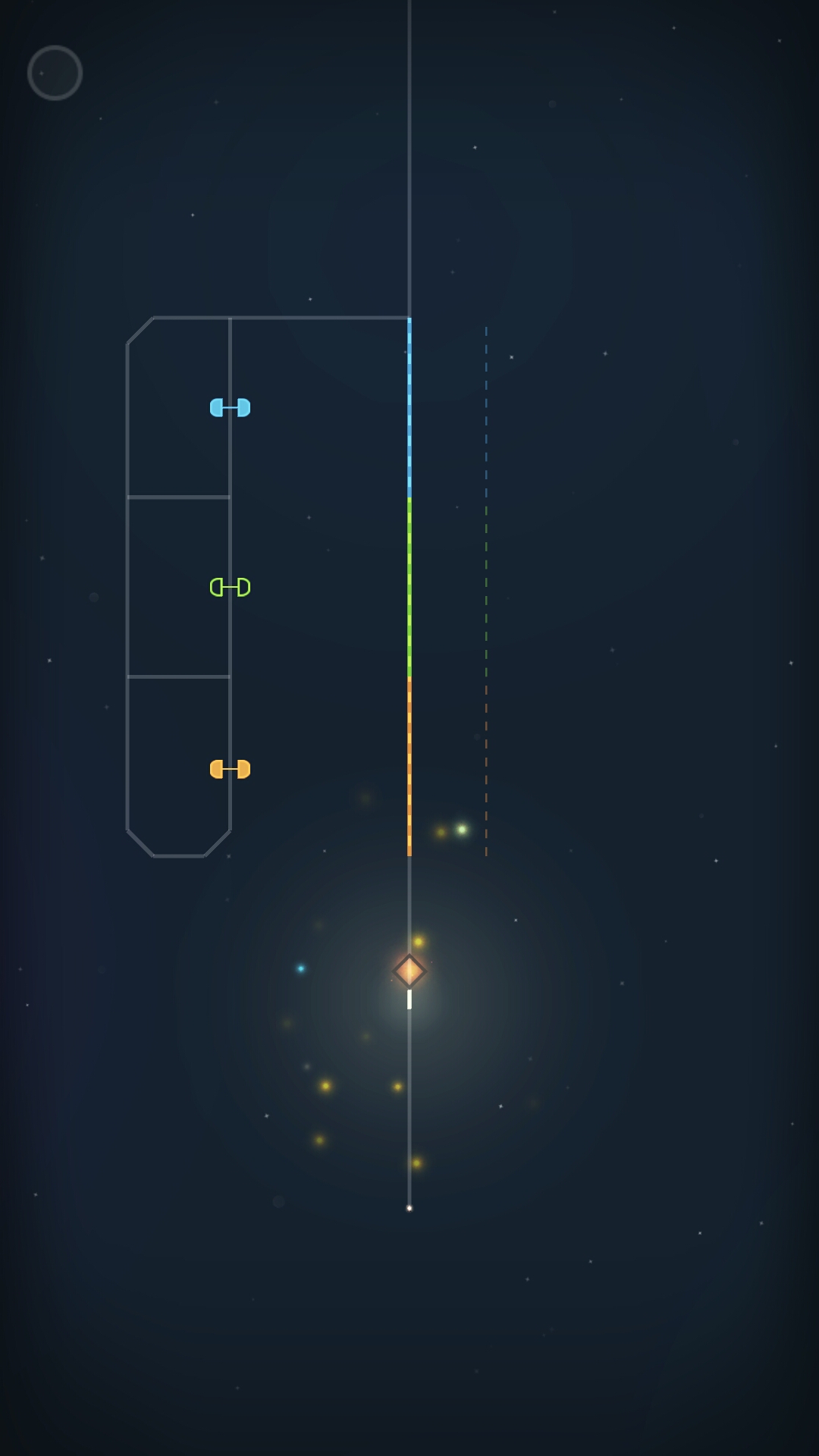
Task: Tap the glowing diamond light node
Action: (x=409, y=971)
